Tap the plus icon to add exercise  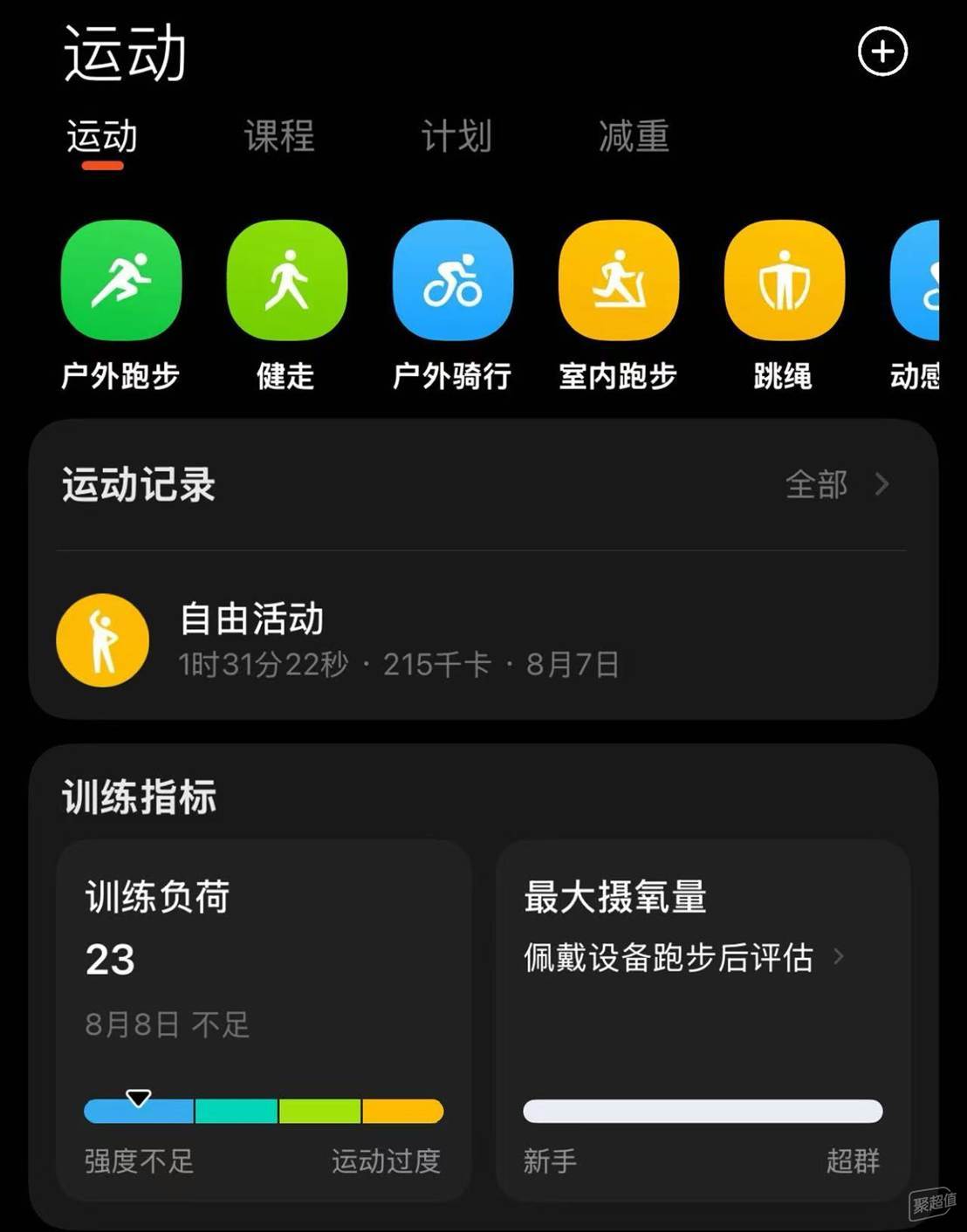point(882,52)
